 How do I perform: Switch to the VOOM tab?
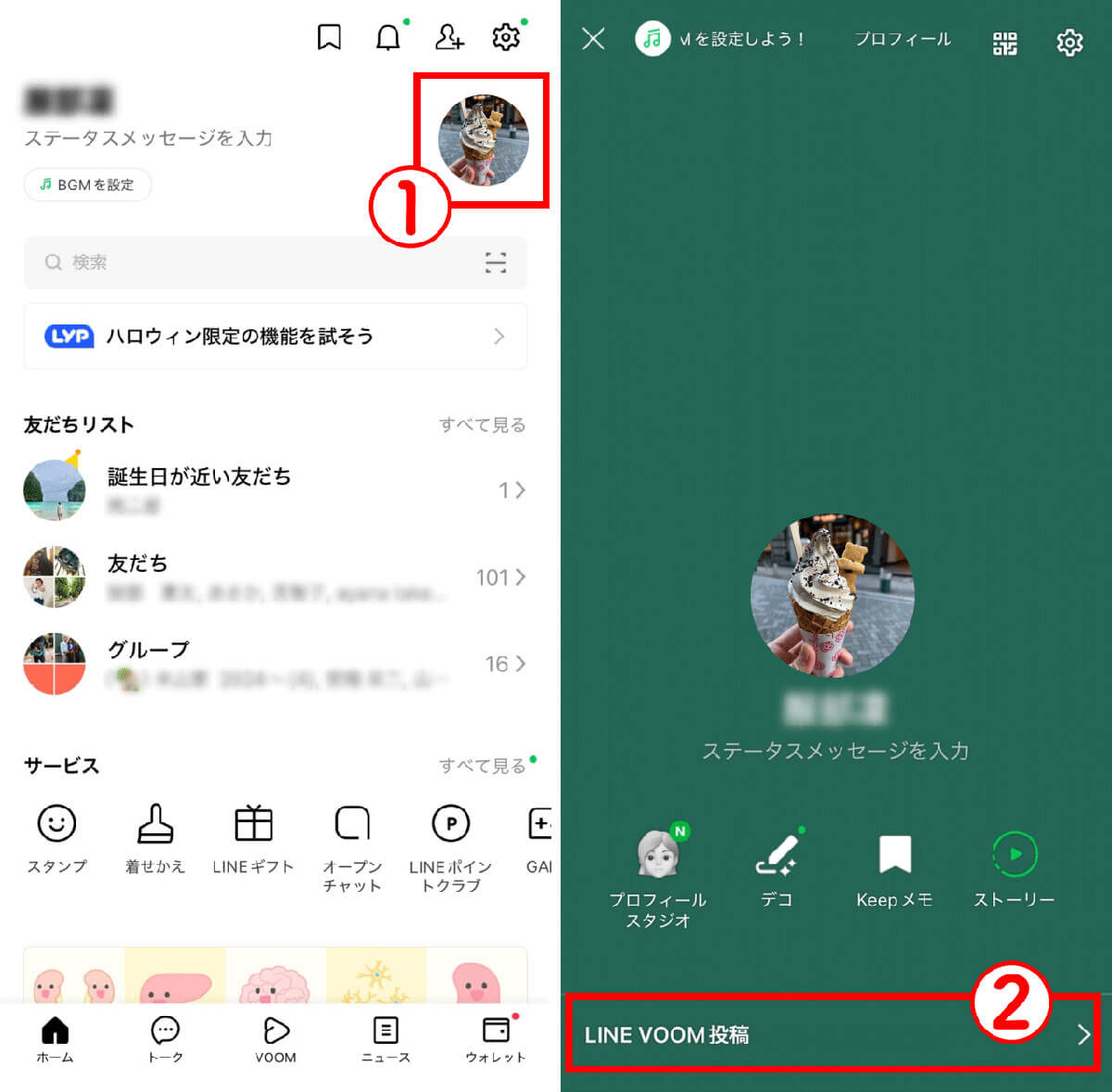click(275, 1039)
